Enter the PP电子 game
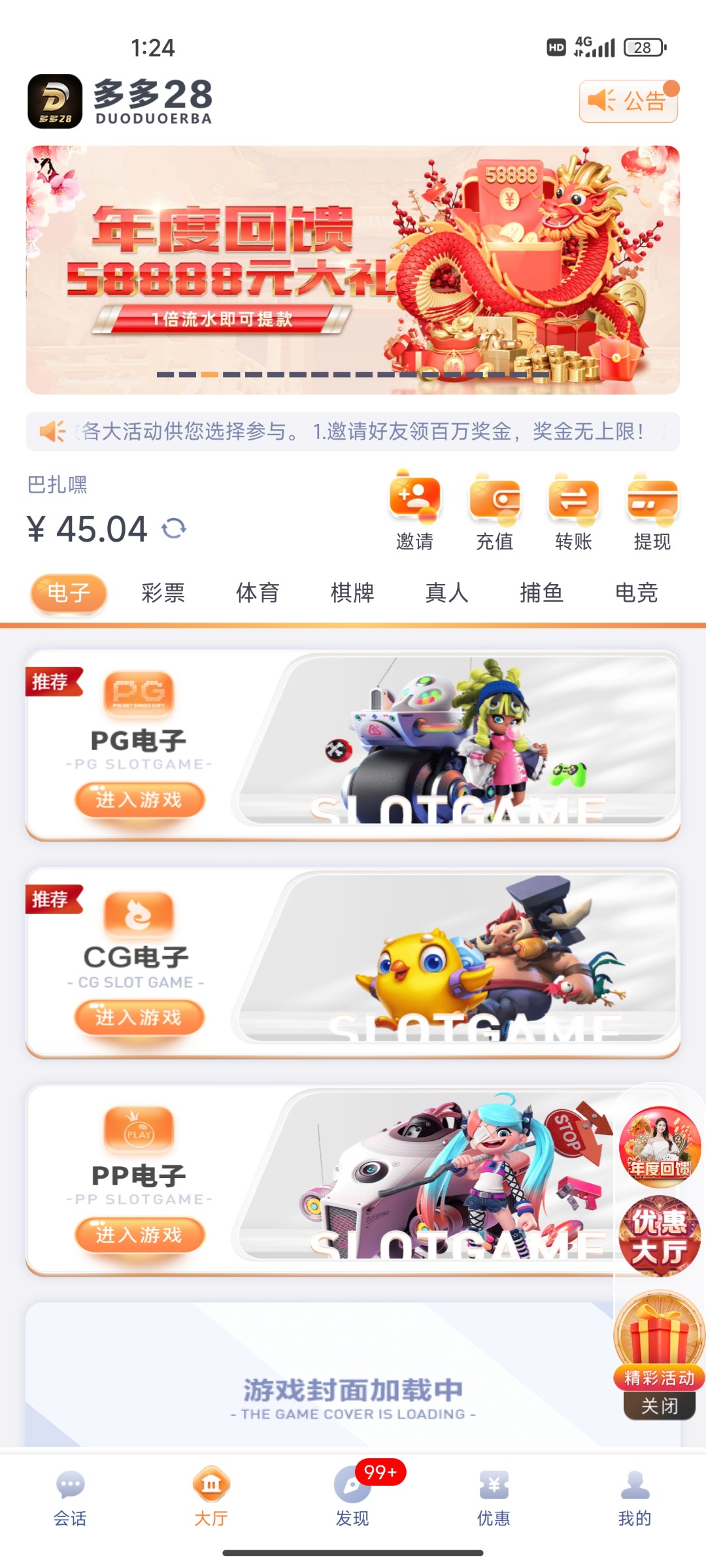Image resolution: width=706 pixels, height=1568 pixels. tap(139, 1235)
